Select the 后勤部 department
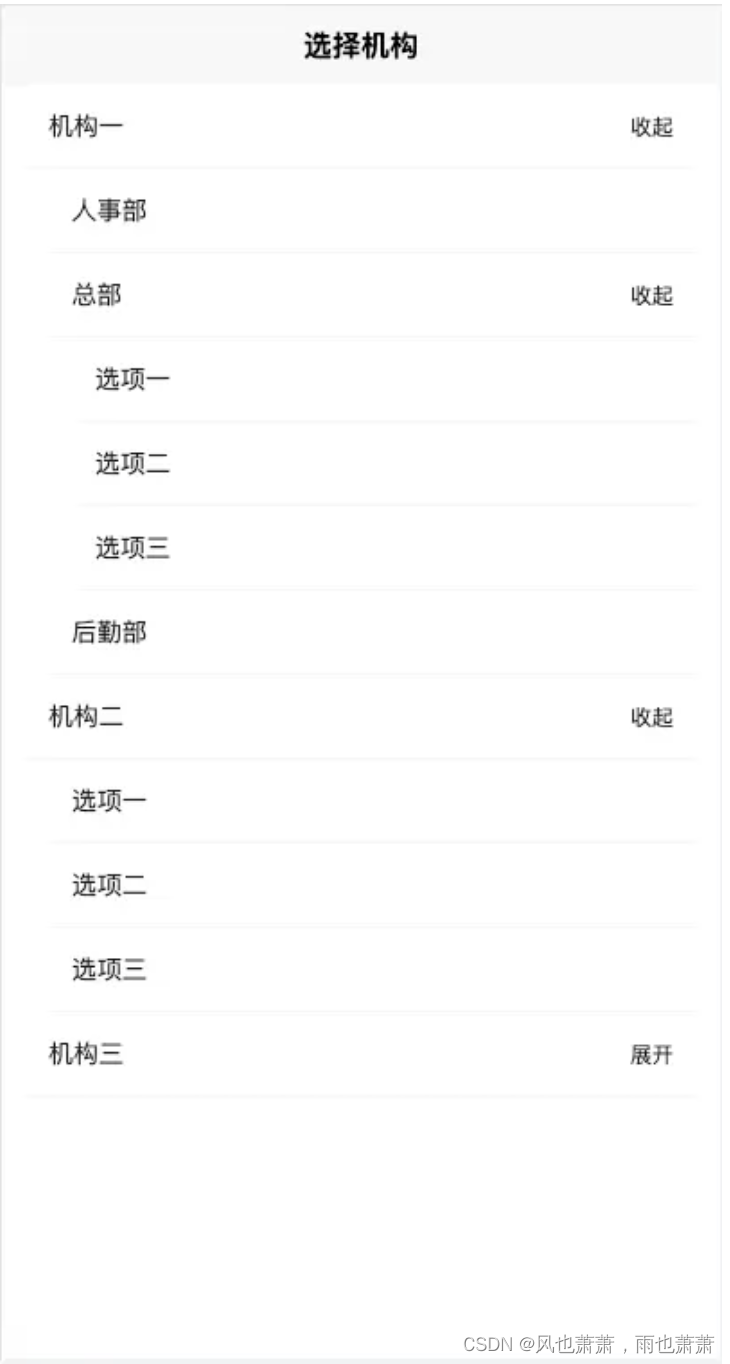The height and width of the screenshot is (1364, 730). point(109,633)
